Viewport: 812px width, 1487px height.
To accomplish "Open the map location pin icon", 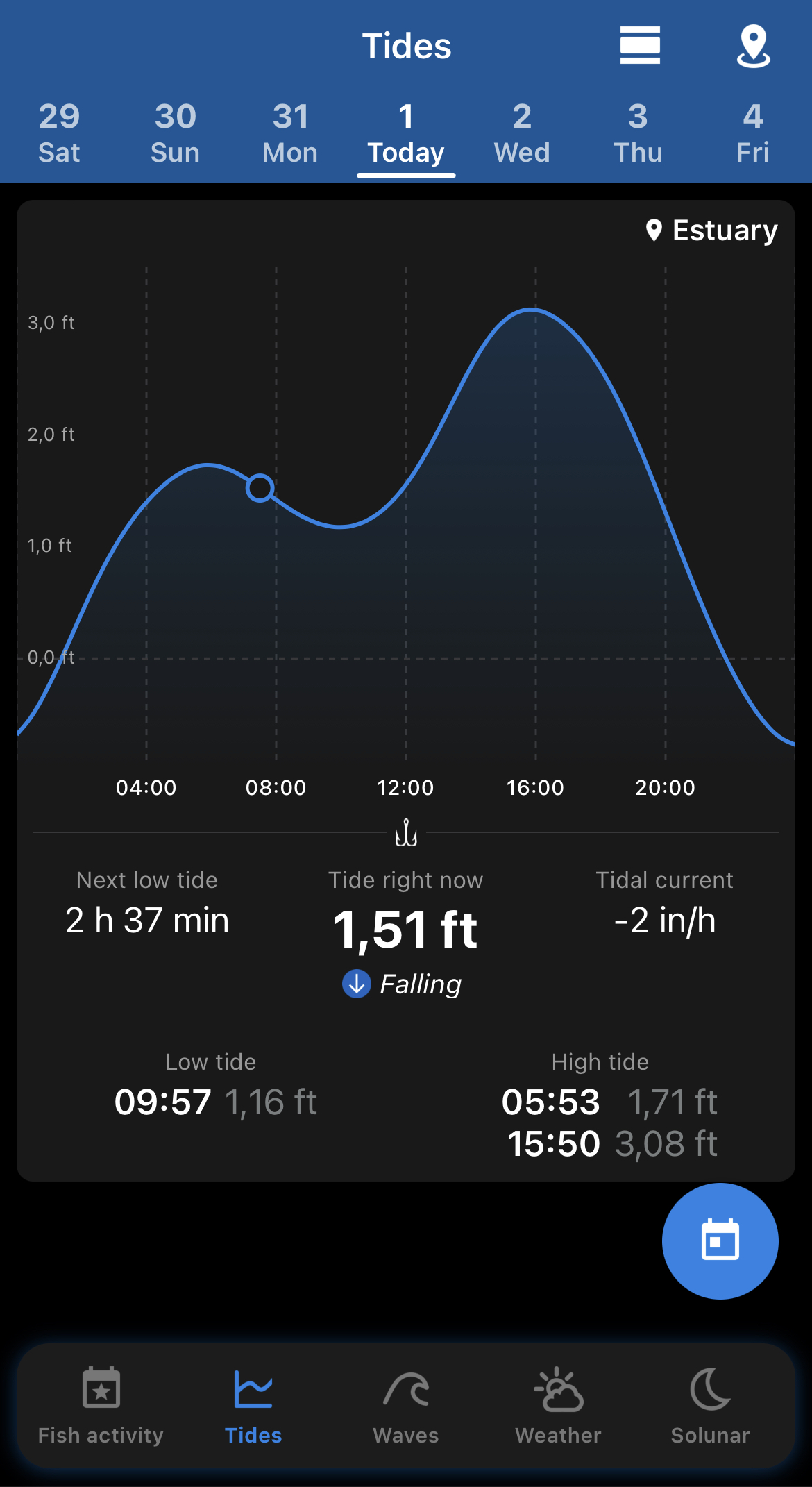I will click(x=753, y=46).
